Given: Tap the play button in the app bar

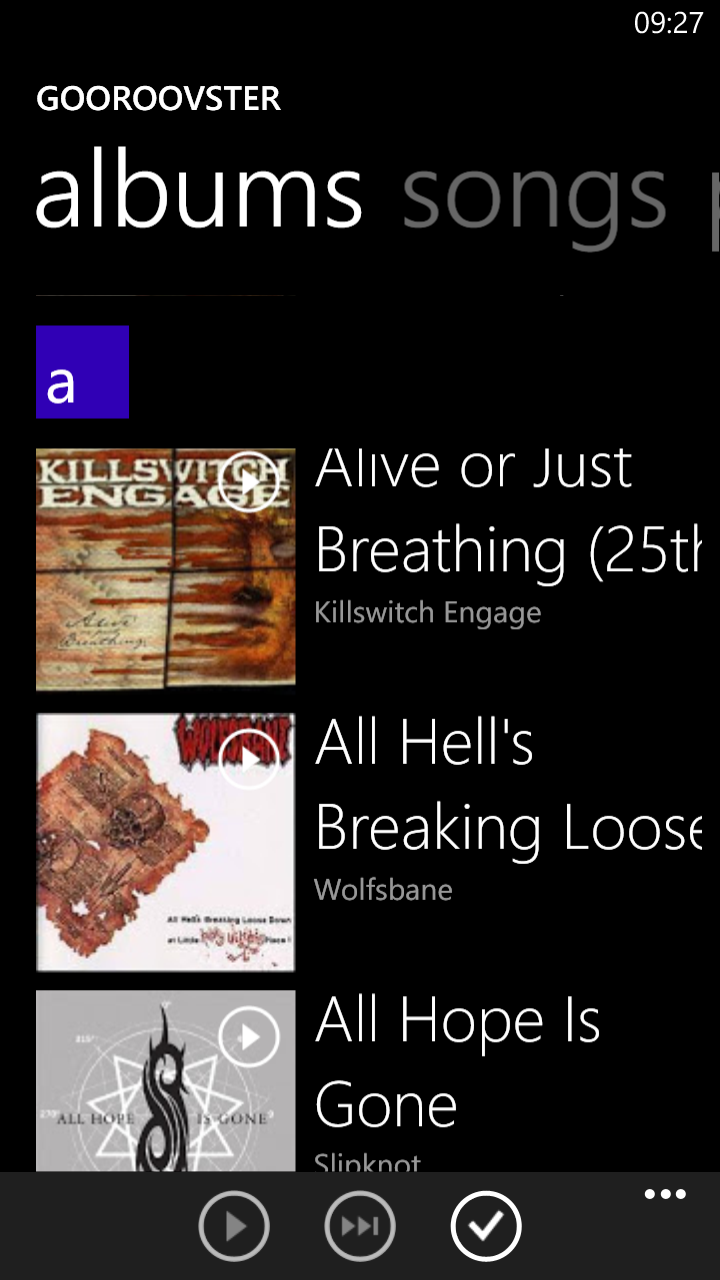Looking at the screenshot, I should click(234, 1226).
